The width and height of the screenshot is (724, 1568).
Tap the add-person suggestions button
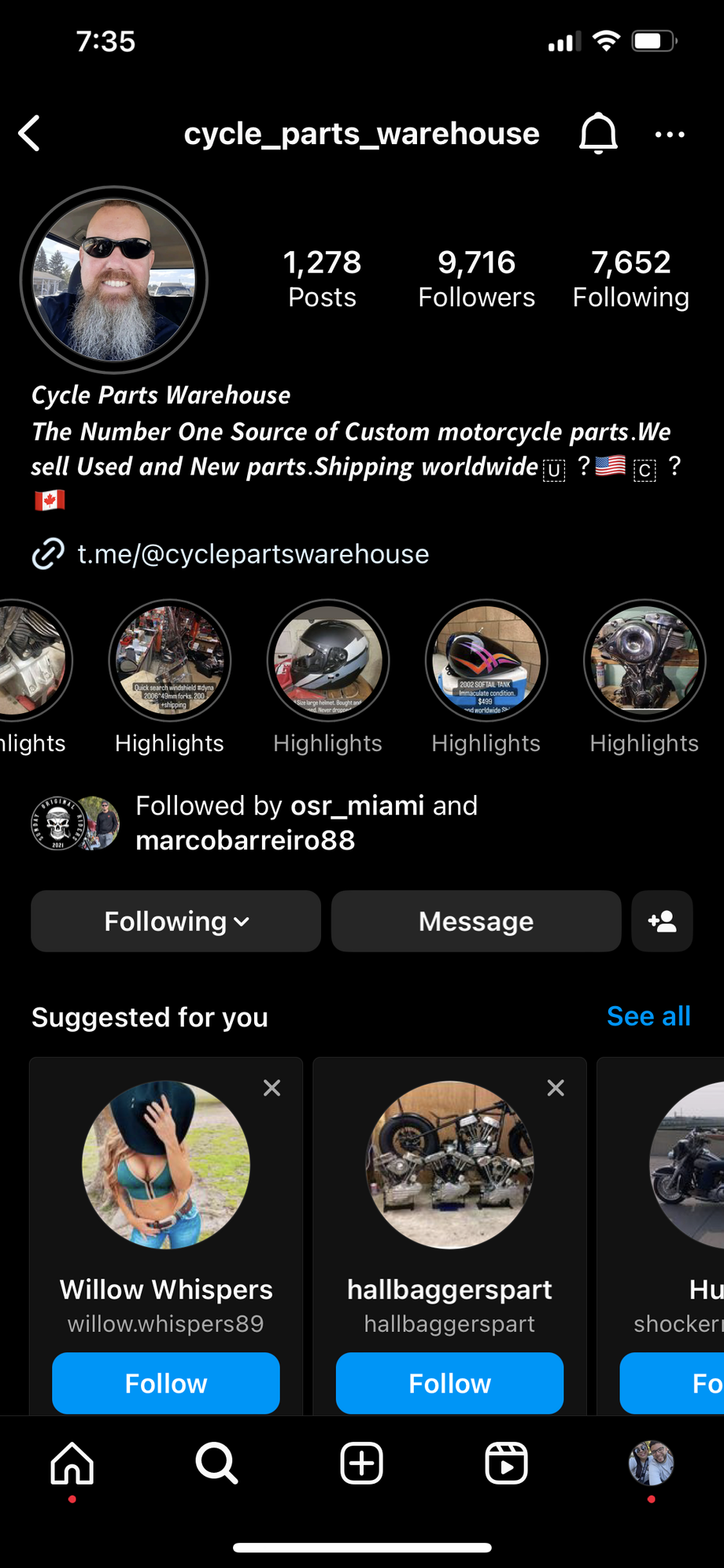(662, 922)
